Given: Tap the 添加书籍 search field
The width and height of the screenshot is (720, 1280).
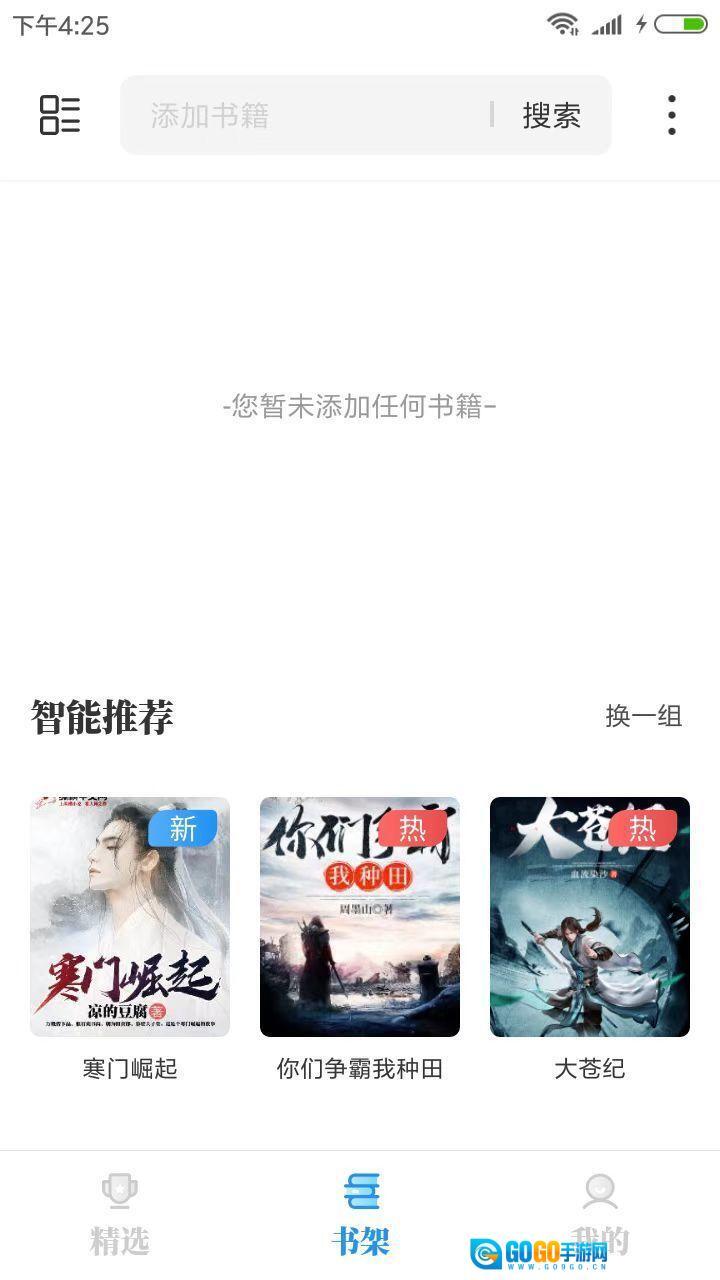Looking at the screenshot, I should [x=300, y=115].
